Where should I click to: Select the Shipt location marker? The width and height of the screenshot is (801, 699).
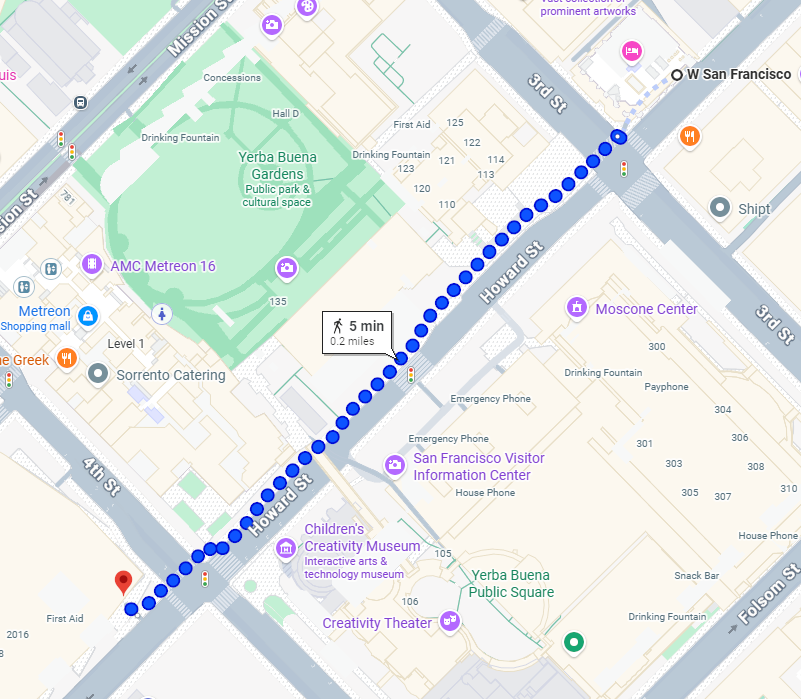720,208
